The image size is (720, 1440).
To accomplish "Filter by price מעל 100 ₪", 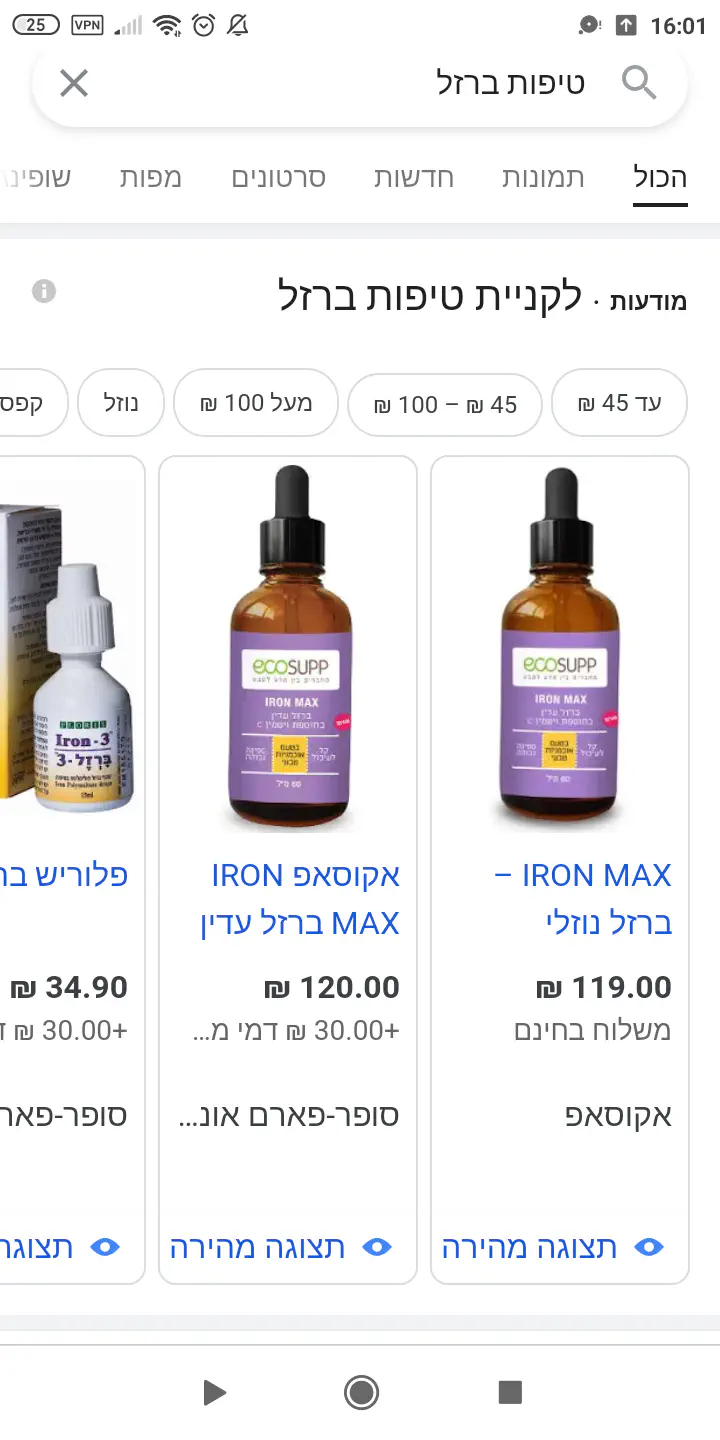I will [256, 403].
